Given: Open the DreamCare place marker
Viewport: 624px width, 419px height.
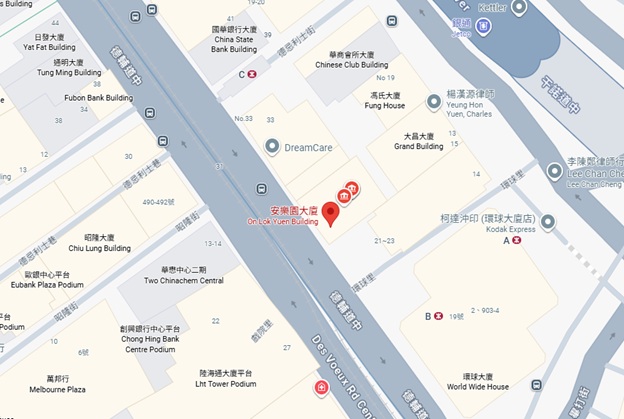Looking at the screenshot, I should pos(272,147).
